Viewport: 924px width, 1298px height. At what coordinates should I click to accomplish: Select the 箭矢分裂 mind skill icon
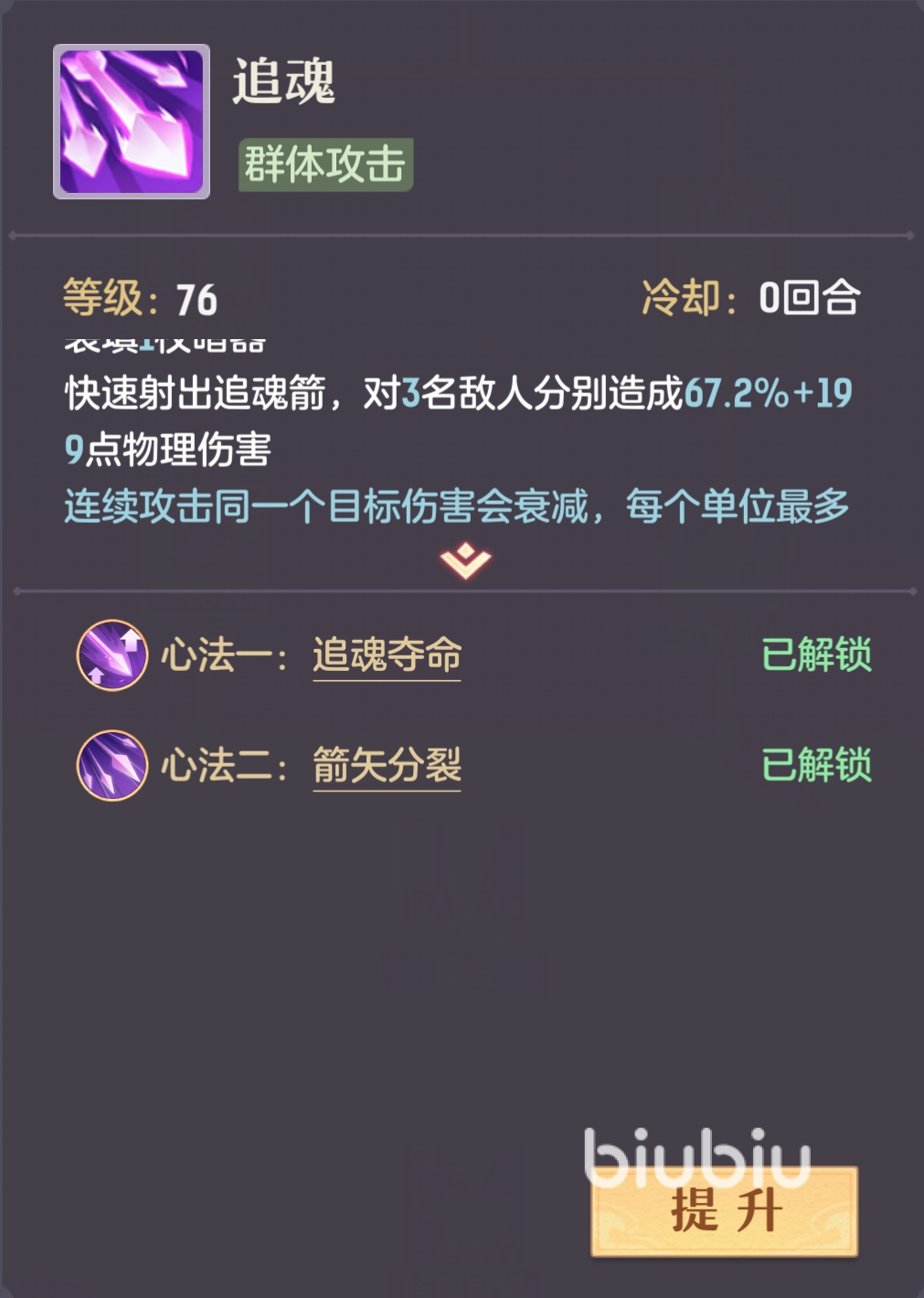110,768
